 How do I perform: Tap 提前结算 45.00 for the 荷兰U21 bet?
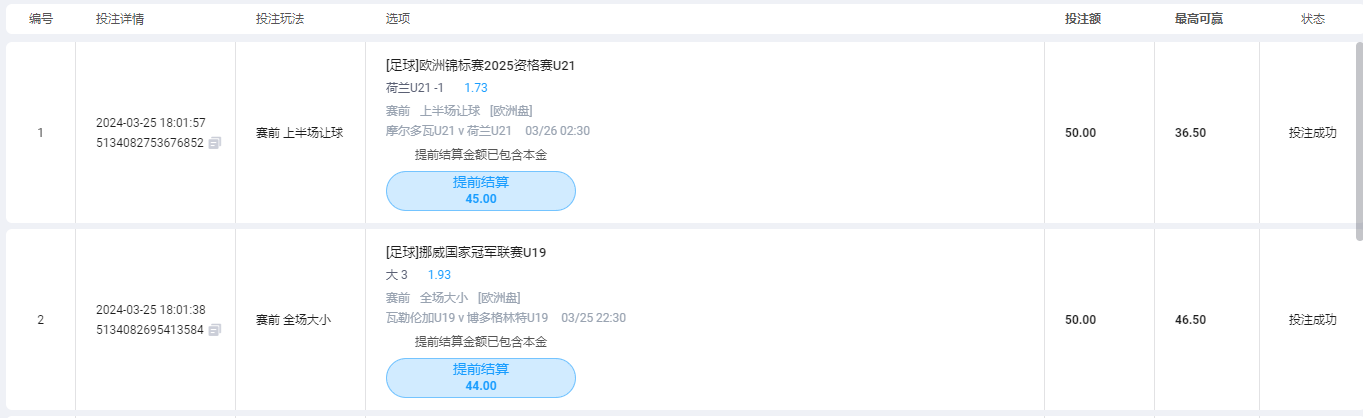480,190
